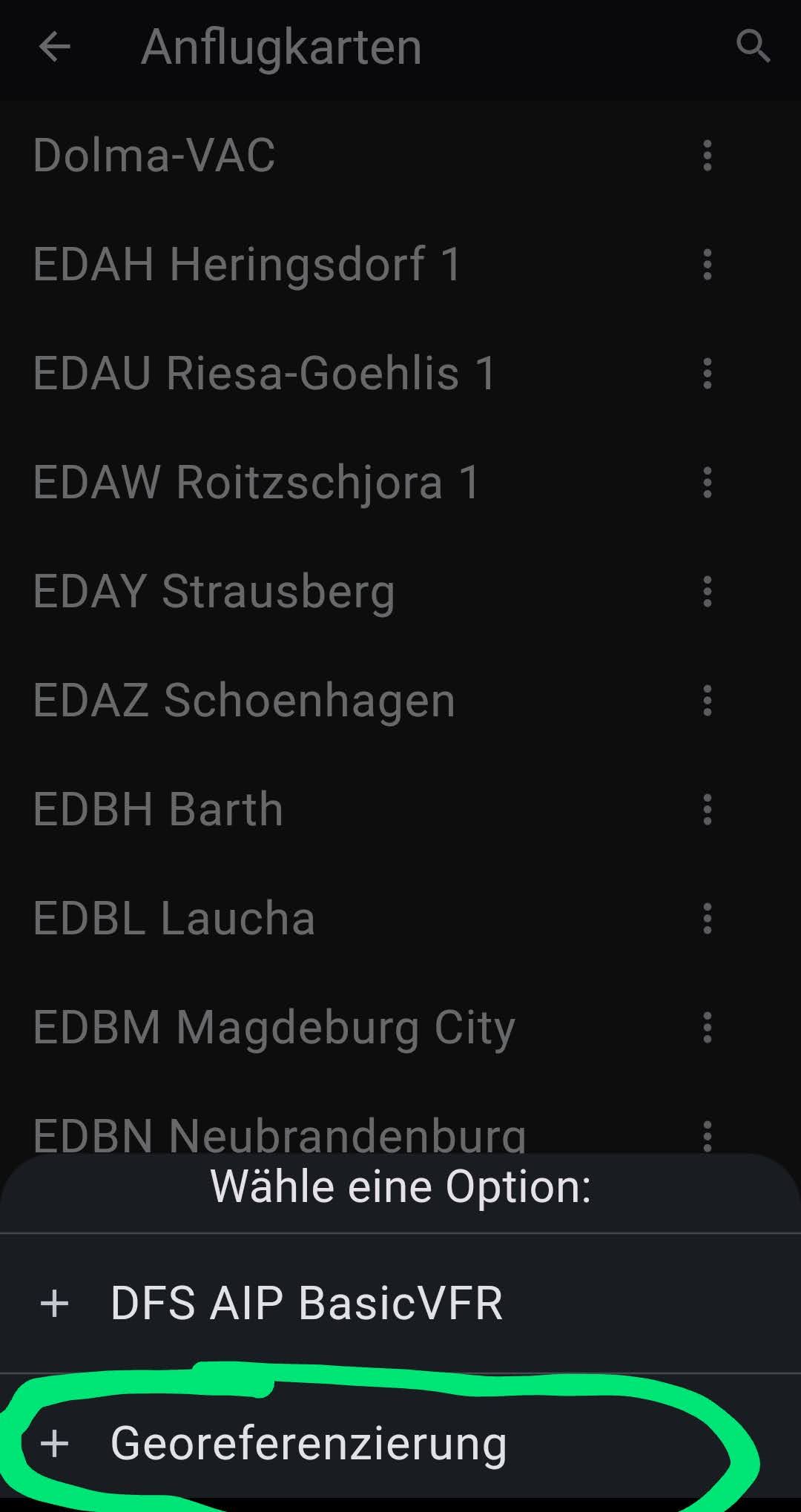801x1512 pixels.
Task: Open the search magnifier icon
Action: pyautogui.click(x=753, y=47)
